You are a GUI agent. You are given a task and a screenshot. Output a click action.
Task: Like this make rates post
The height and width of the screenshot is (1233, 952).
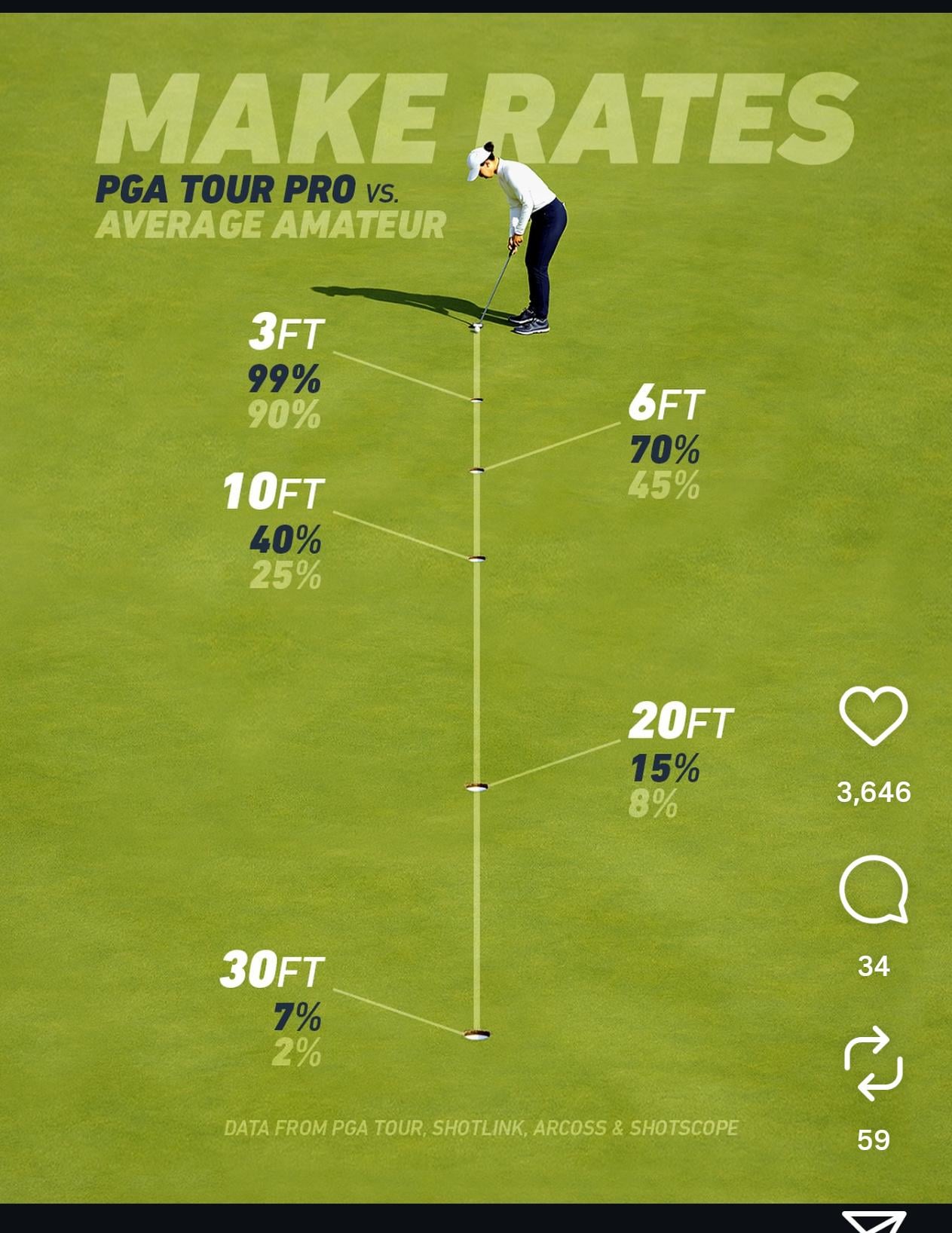click(x=873, y=716)
